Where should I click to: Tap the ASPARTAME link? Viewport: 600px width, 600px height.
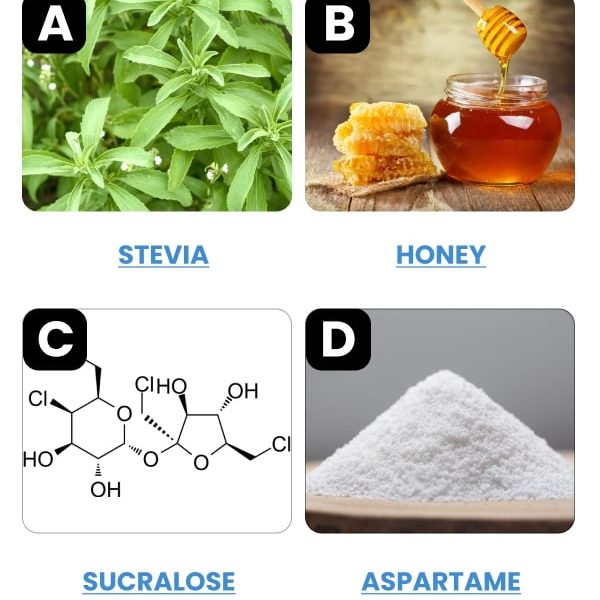point(440,581)
